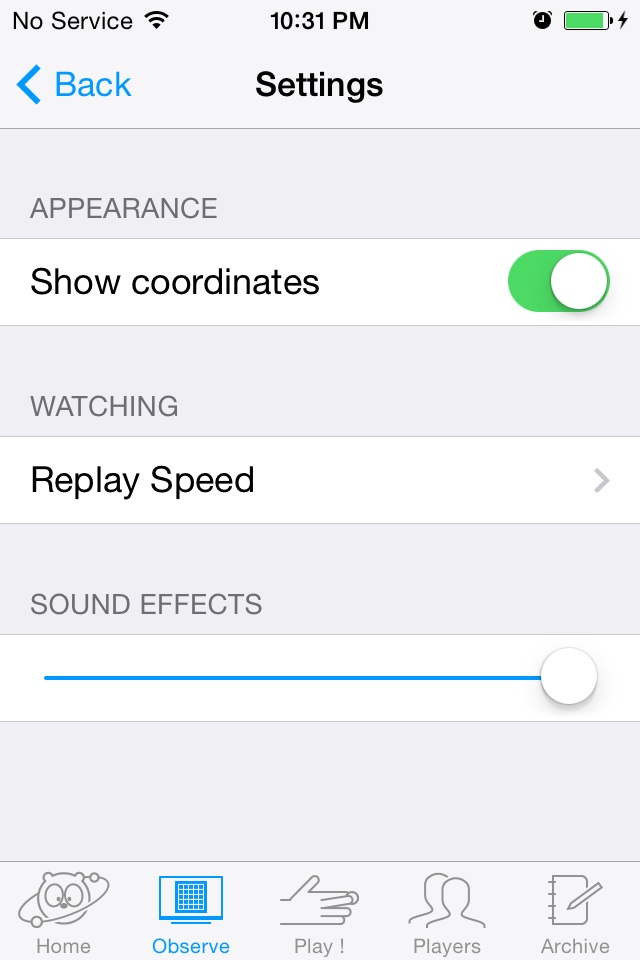Select the Observe tab
Screen dimensions: 640x960
point(191,912)
